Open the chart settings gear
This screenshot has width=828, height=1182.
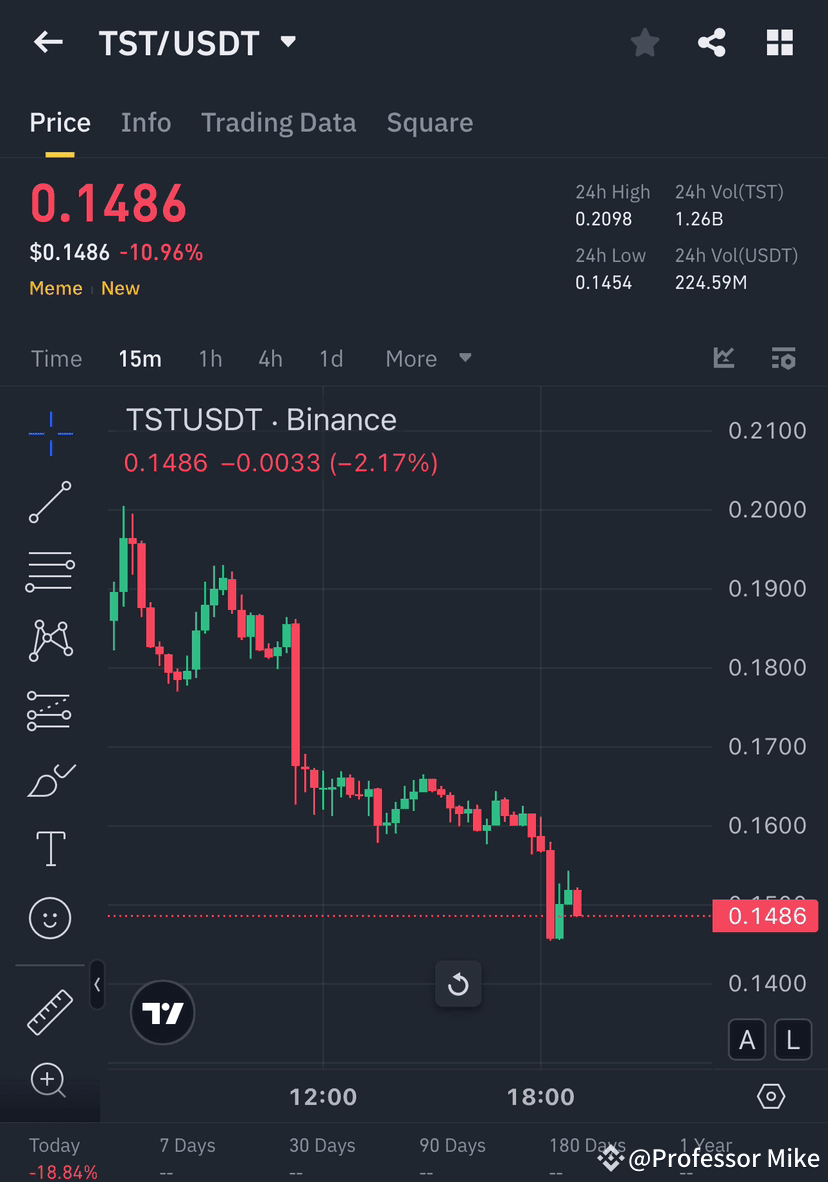pyautogui.click(x=771, y=1096)
